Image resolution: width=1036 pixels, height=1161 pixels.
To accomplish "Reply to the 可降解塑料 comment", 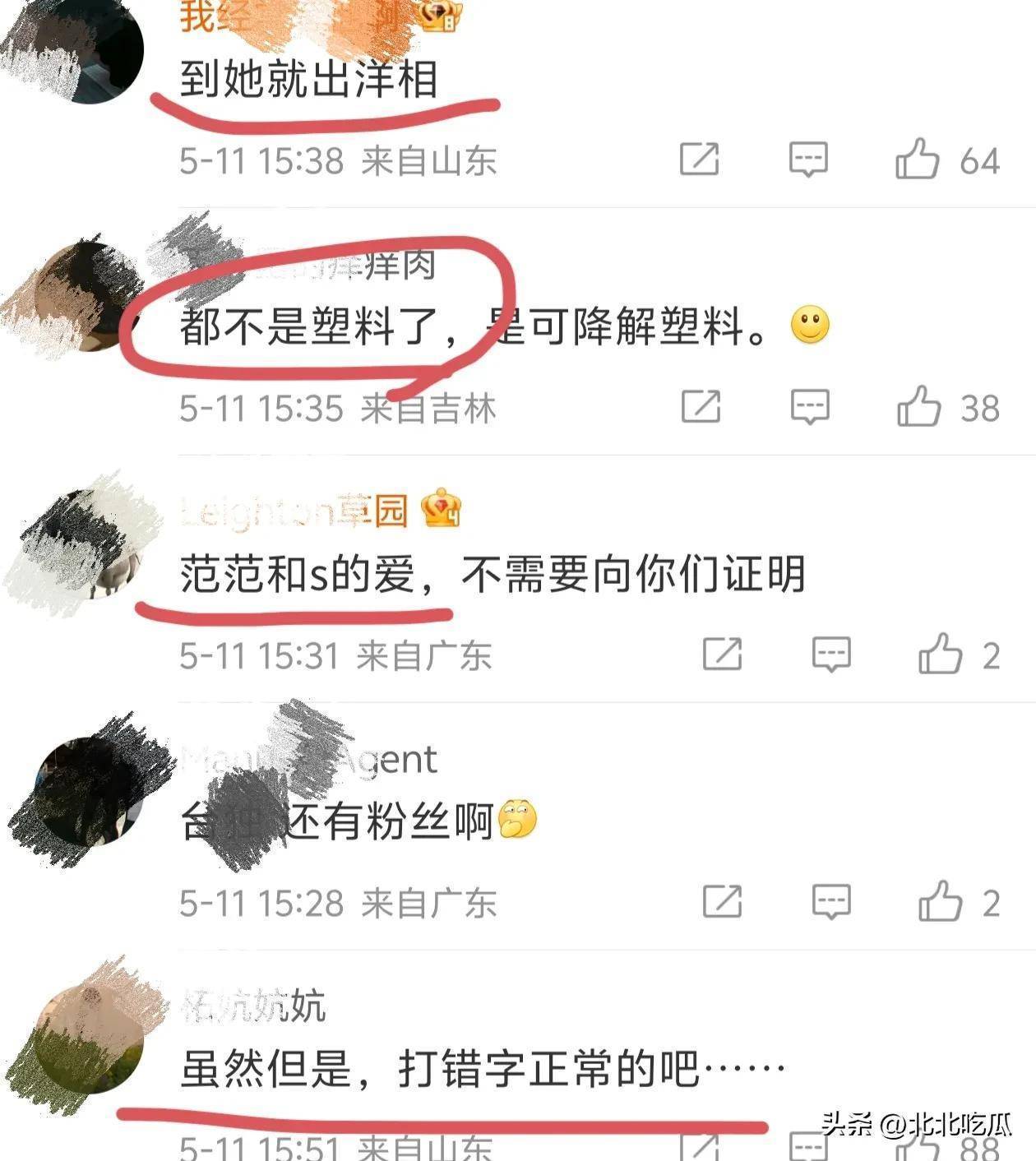I will point(810,406).
